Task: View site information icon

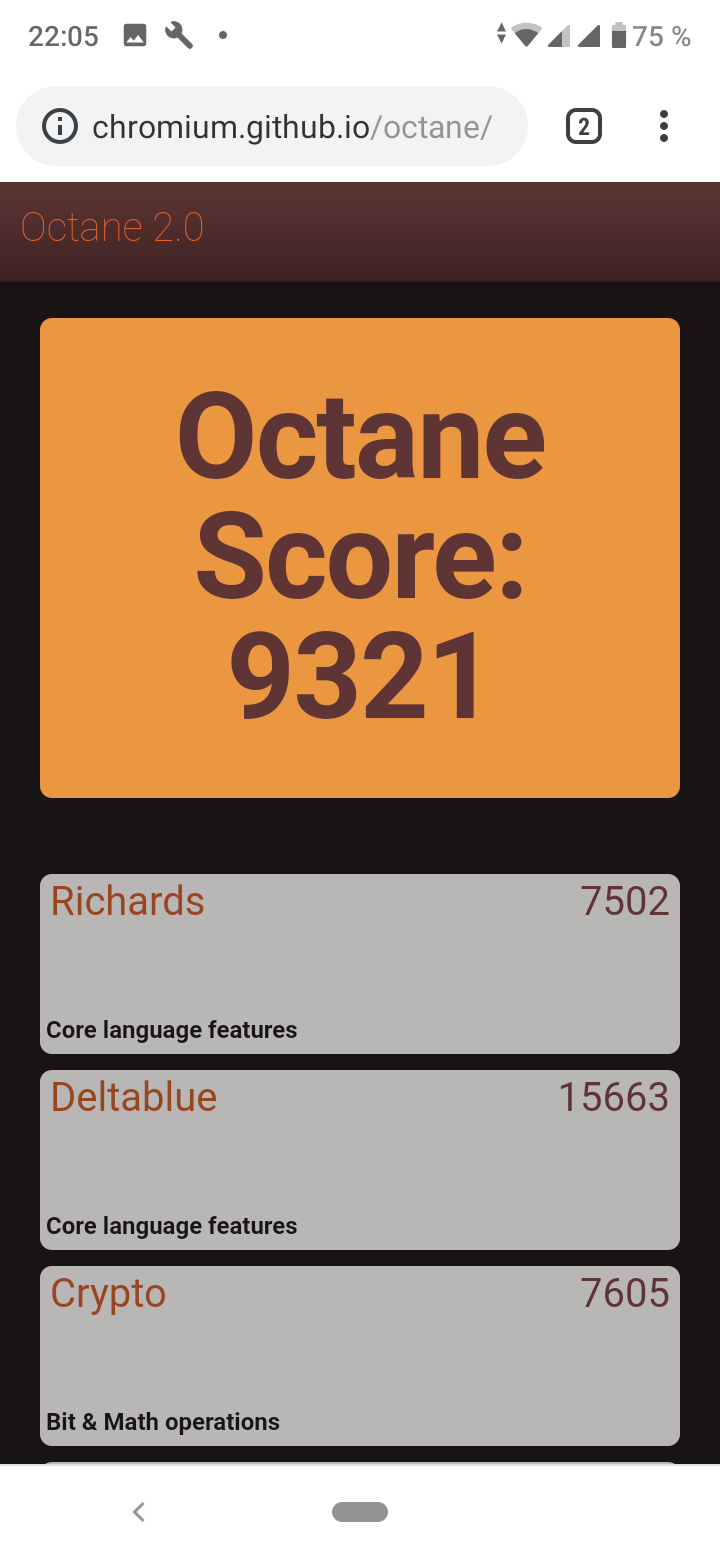Action: point(60,127)
